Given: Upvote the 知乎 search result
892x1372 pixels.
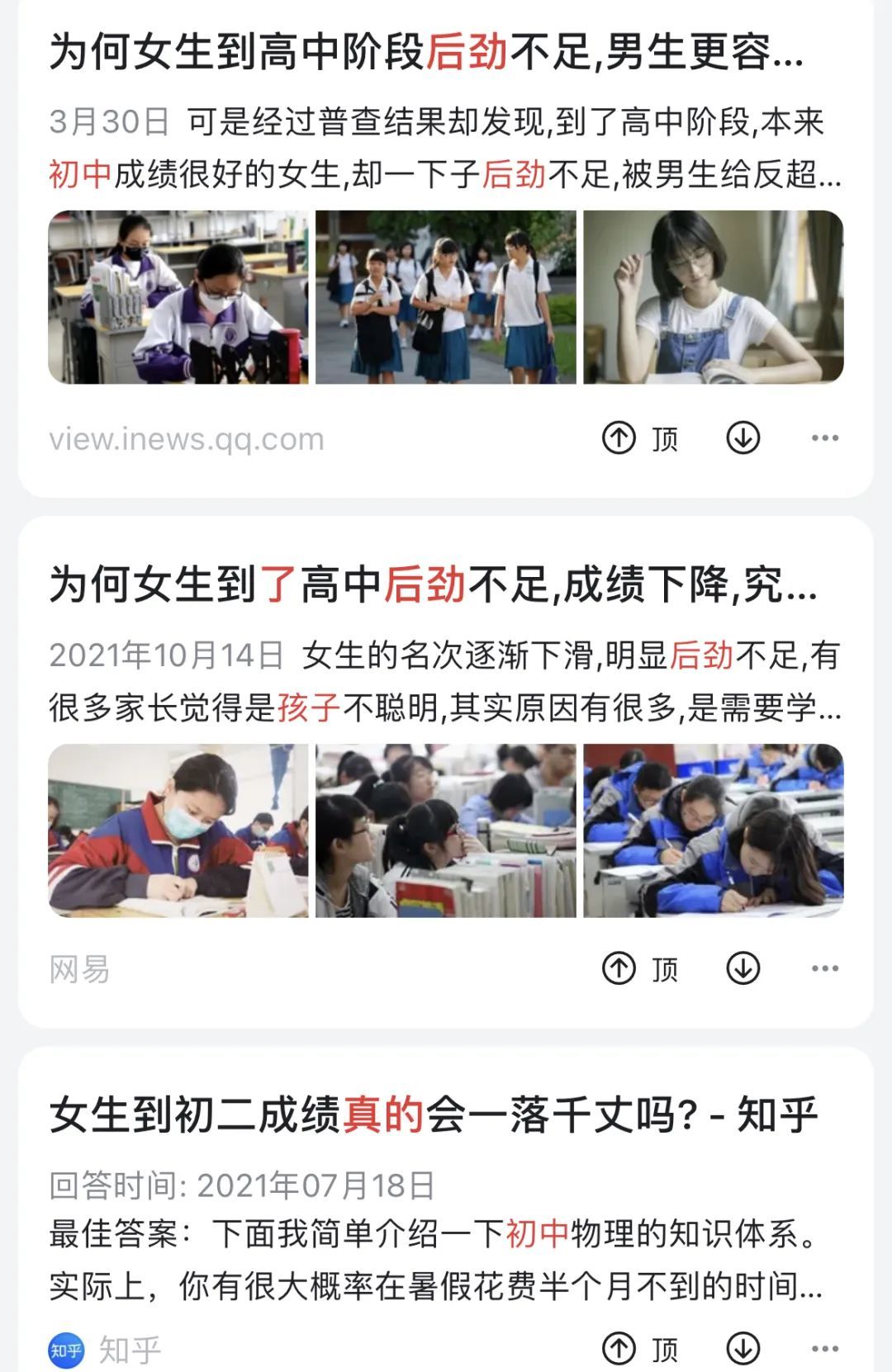Looking at the screenshot, I should click(x=639, y=1350).
